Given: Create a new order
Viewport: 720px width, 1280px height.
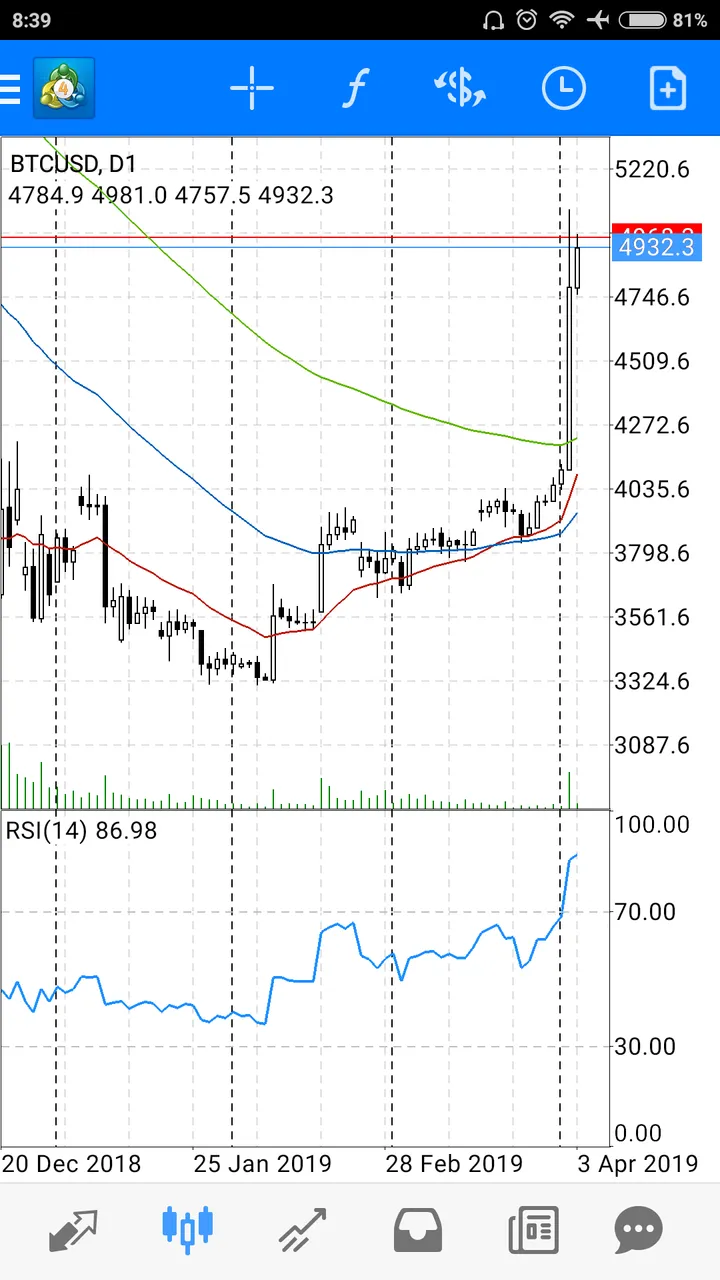Looking at the screenshot, I should (668, 89).
